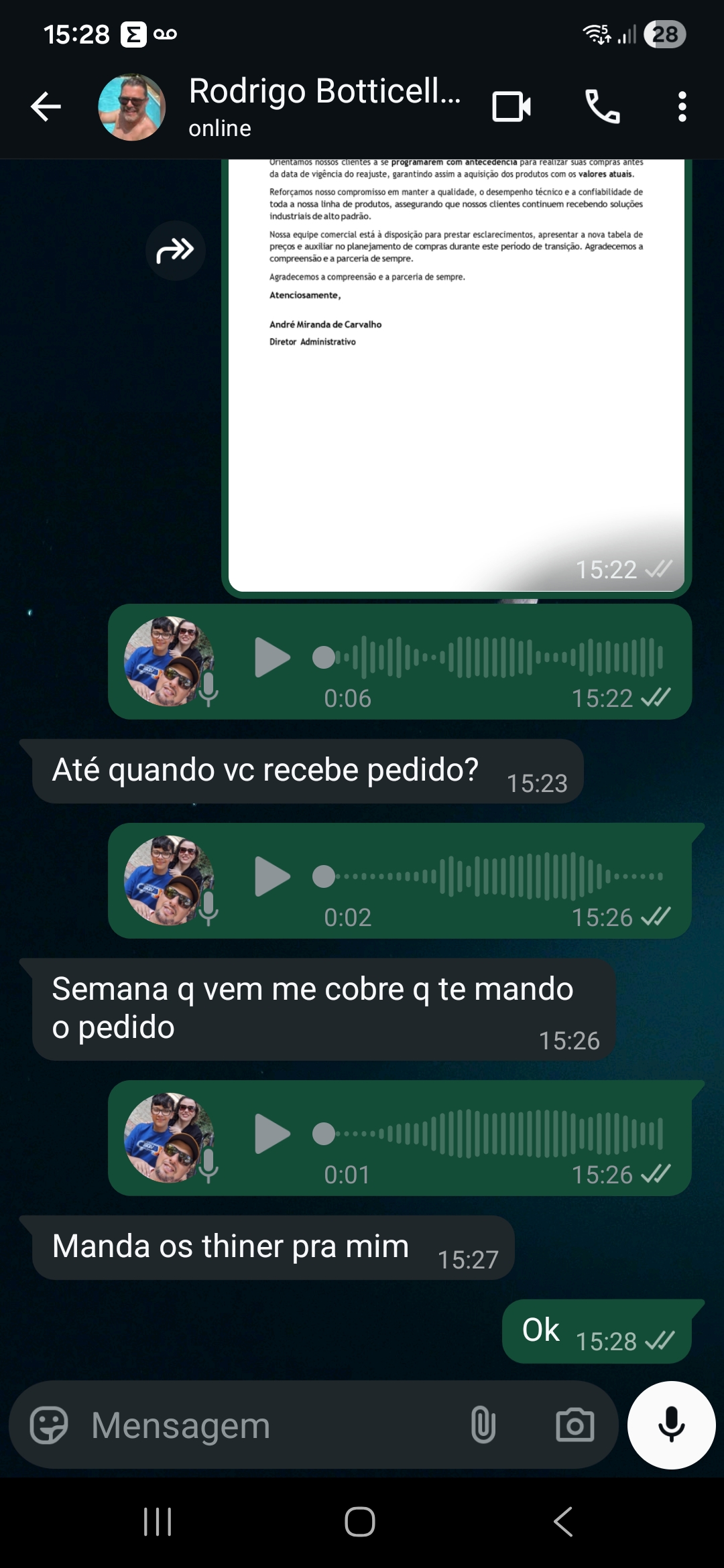The width and height of the screenshot is (724, 1568).
Task: Start a video call with Rodrigo
Action: coord(511,107)
